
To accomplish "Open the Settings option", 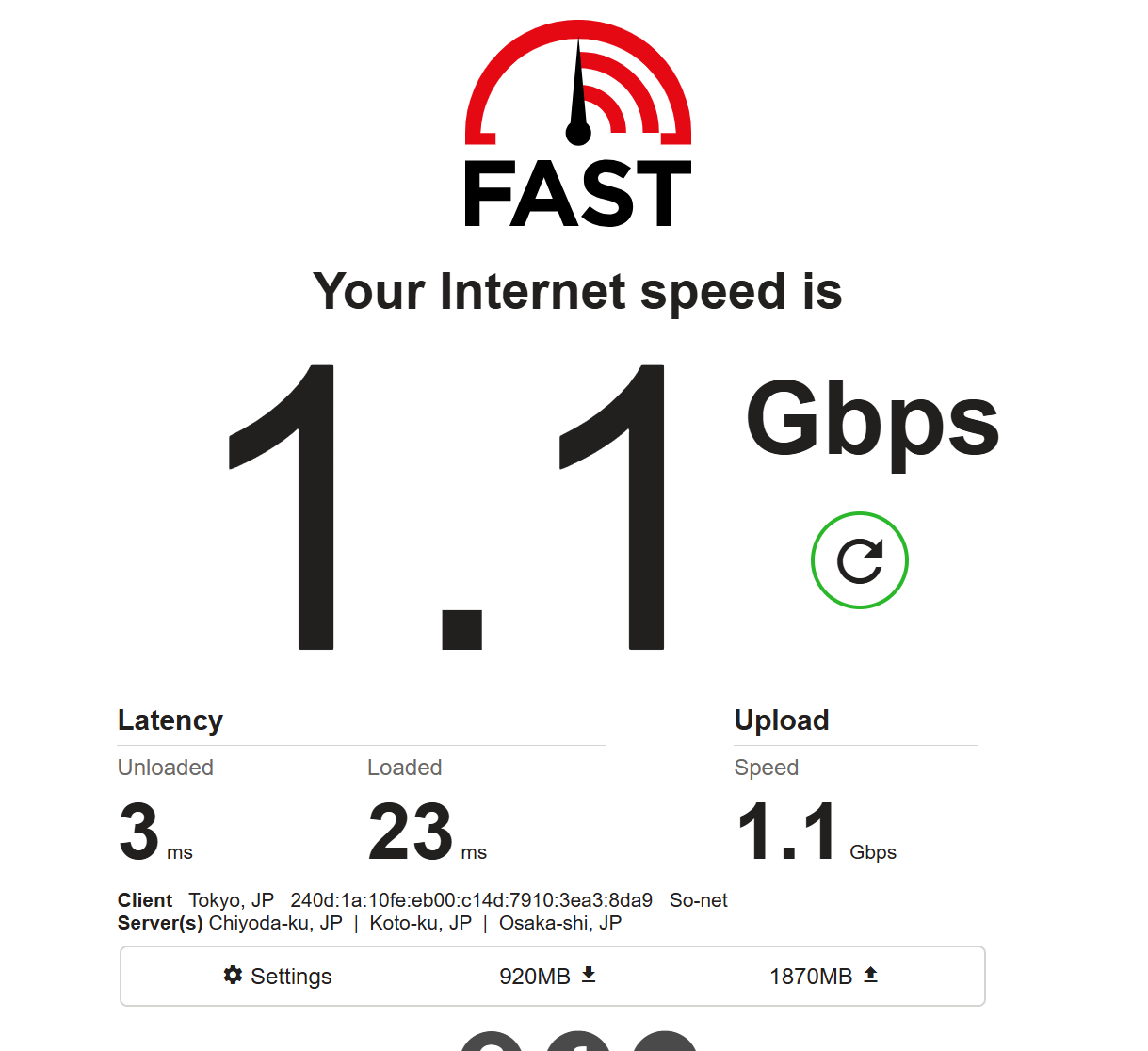I will point(278,976).
